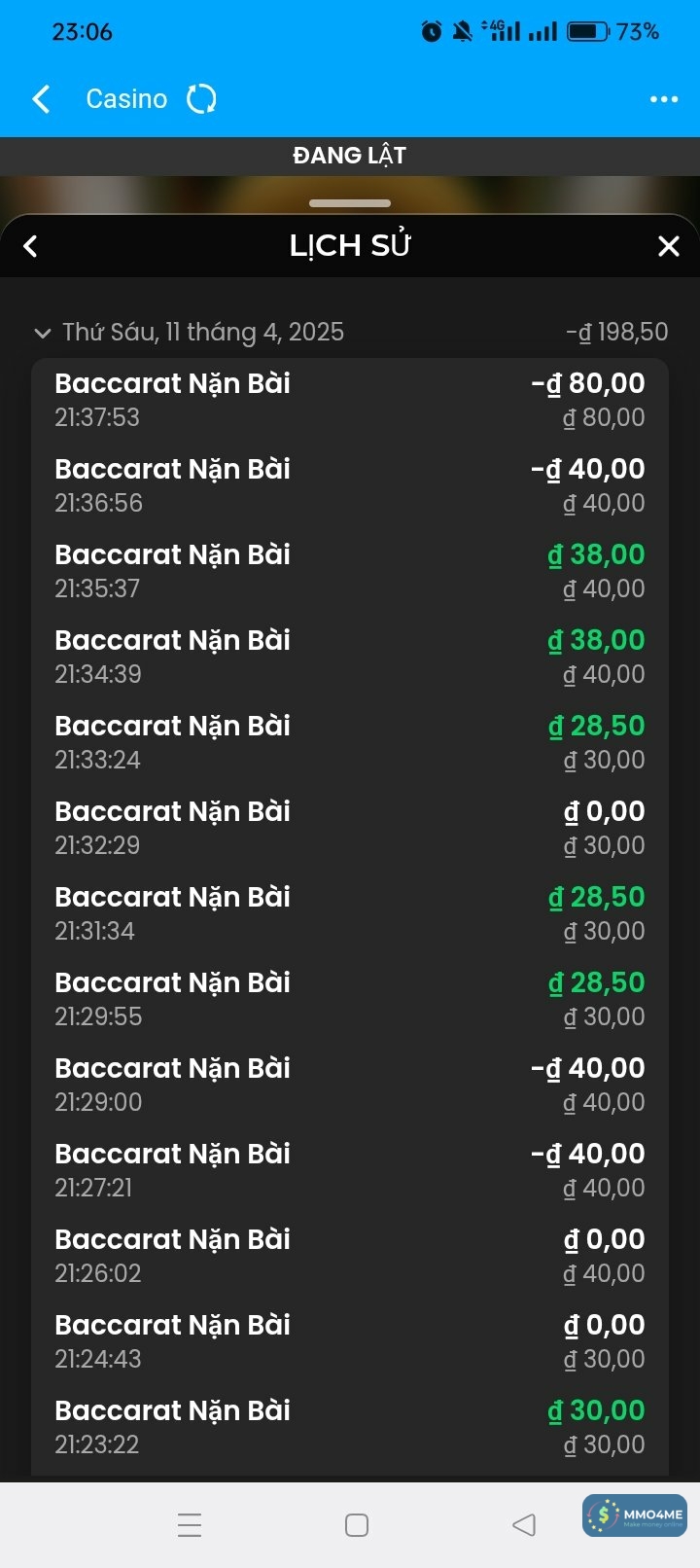The image size is (700, 1568).
Task: View the Baccarat round at 21:35:37
Action: [349, 571]
